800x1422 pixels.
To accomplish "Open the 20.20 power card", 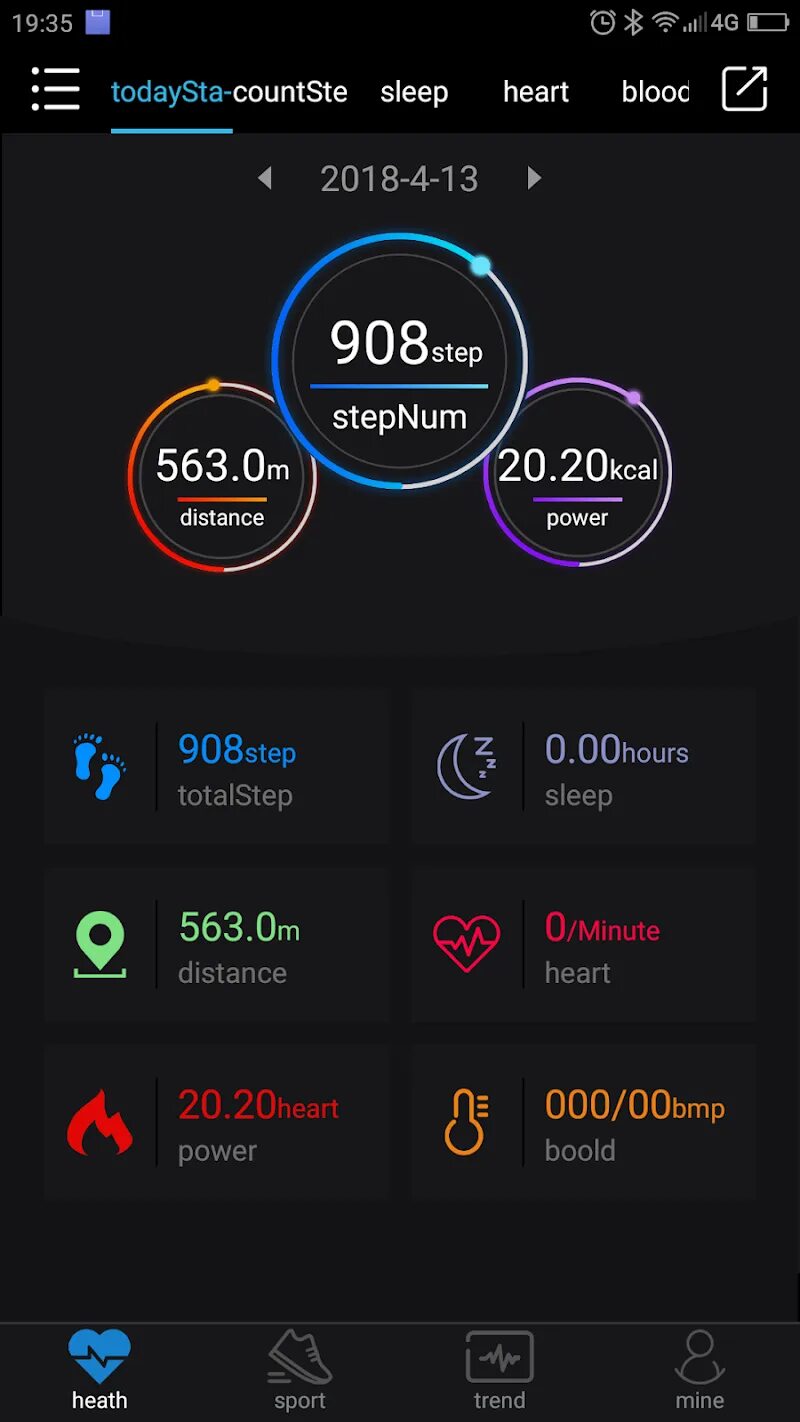I will [x=216, y=1122].
